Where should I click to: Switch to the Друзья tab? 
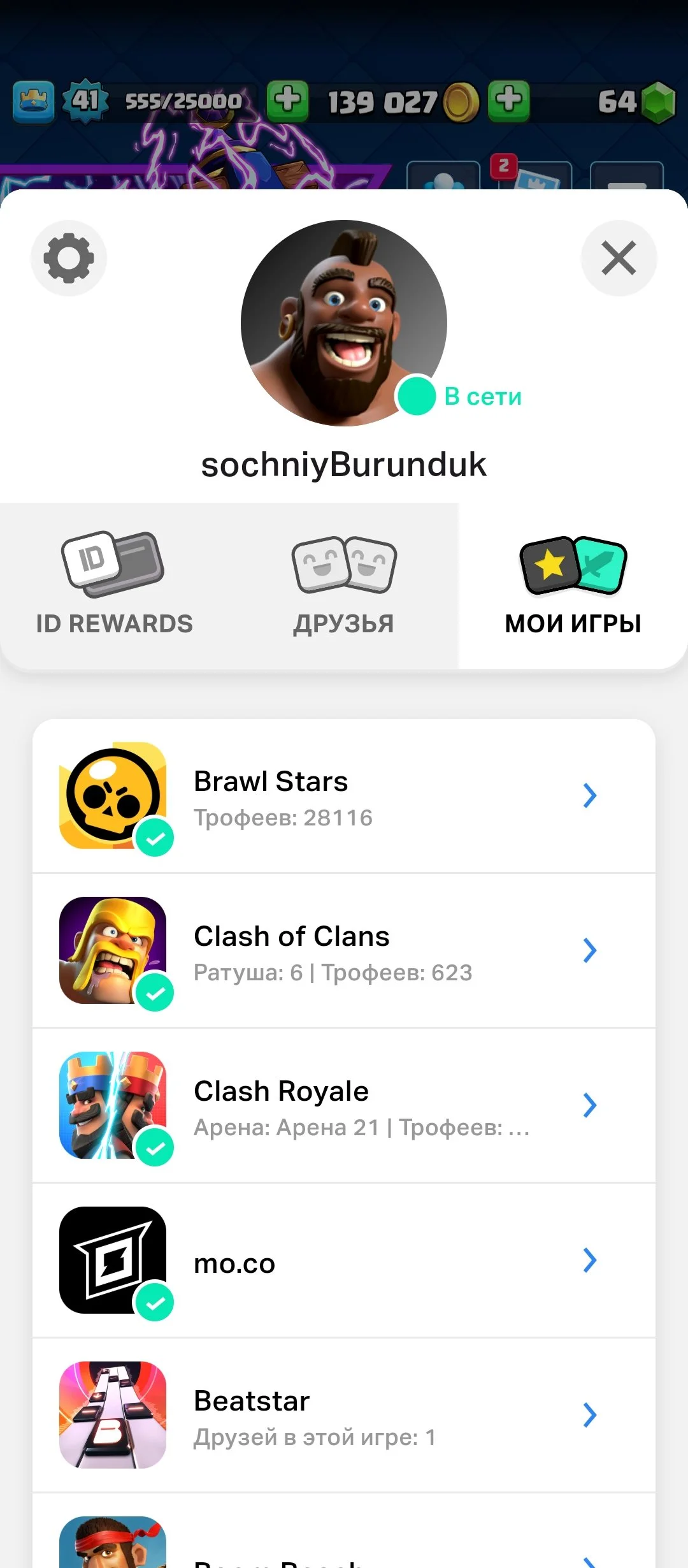(344, 586)
